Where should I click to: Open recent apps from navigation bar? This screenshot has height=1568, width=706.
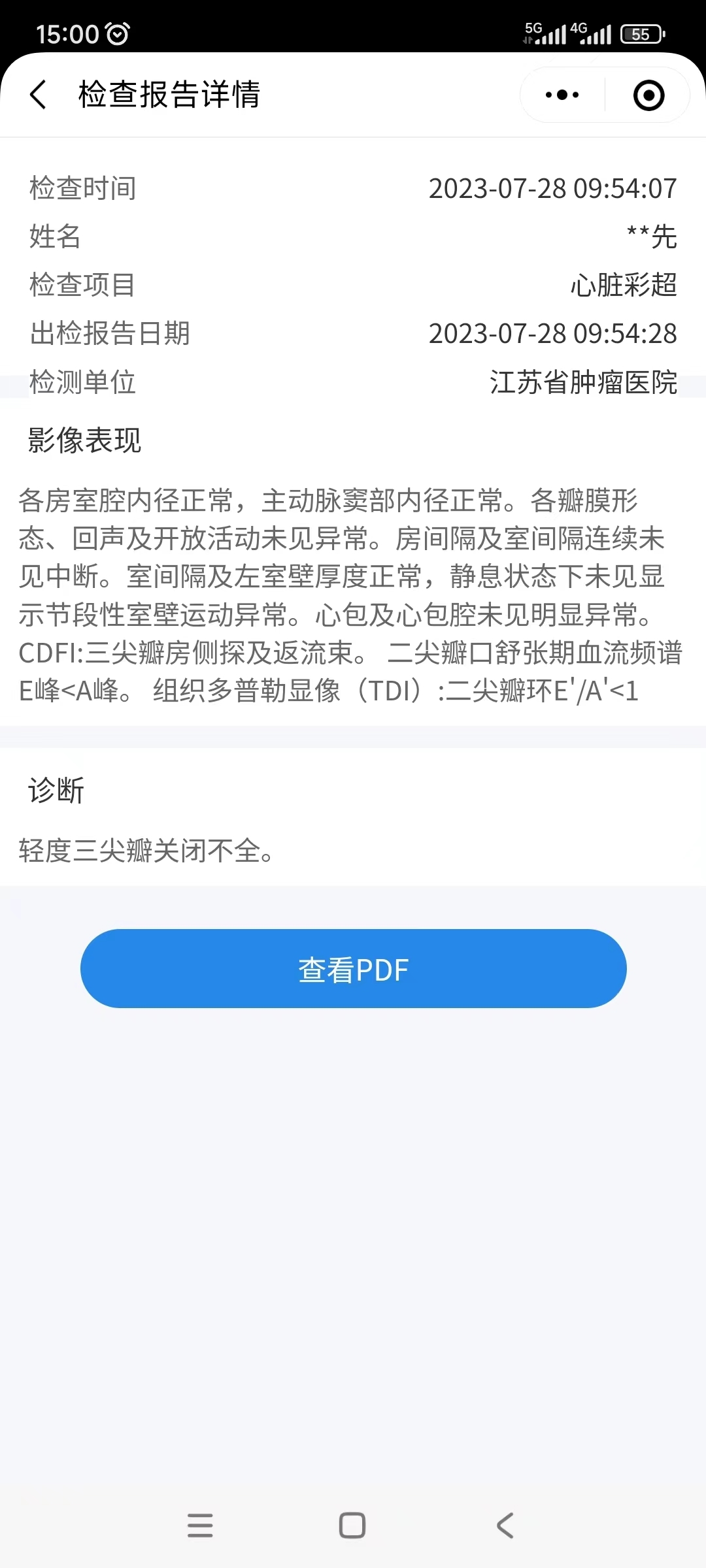click(x=200, y=1525)
